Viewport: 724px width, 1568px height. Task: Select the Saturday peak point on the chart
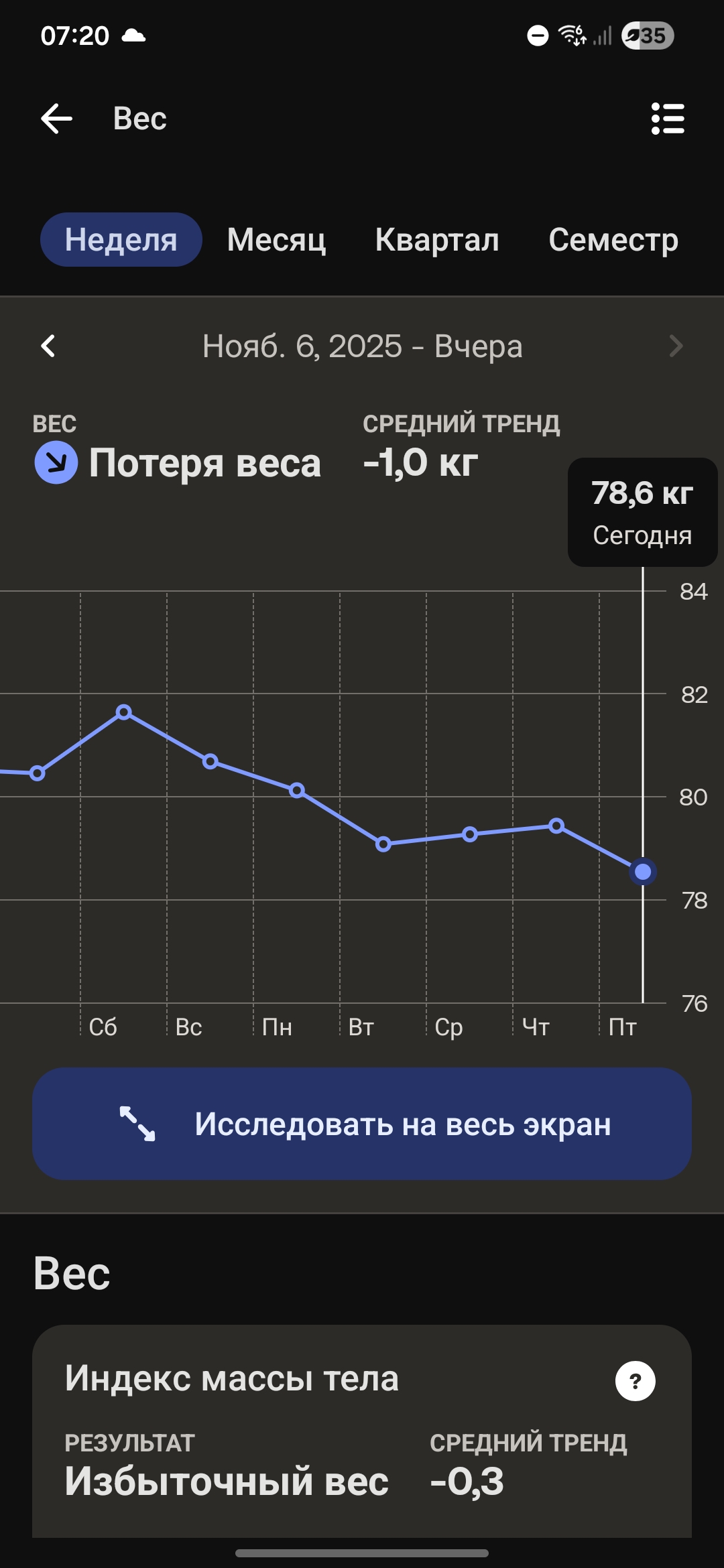(124, 712)
